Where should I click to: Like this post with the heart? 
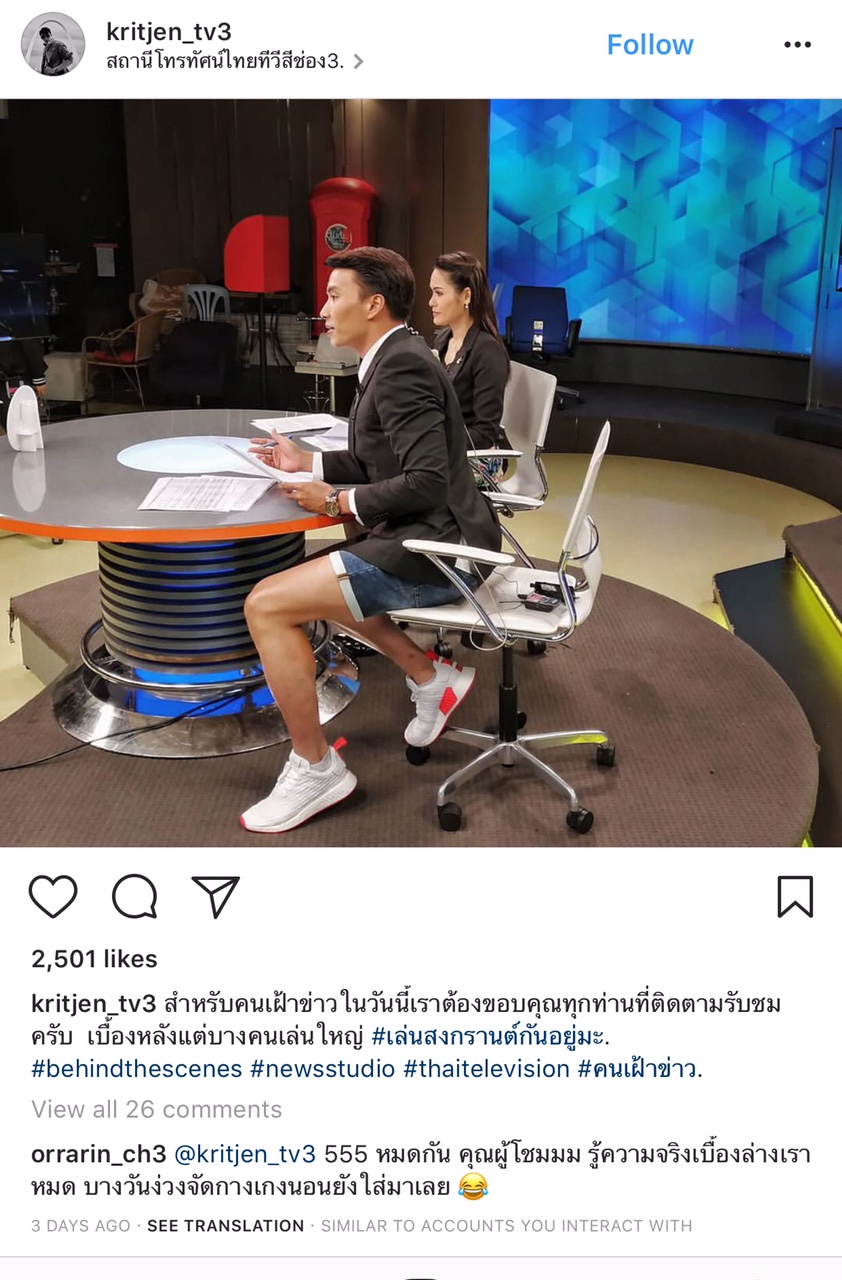[53, 896]
